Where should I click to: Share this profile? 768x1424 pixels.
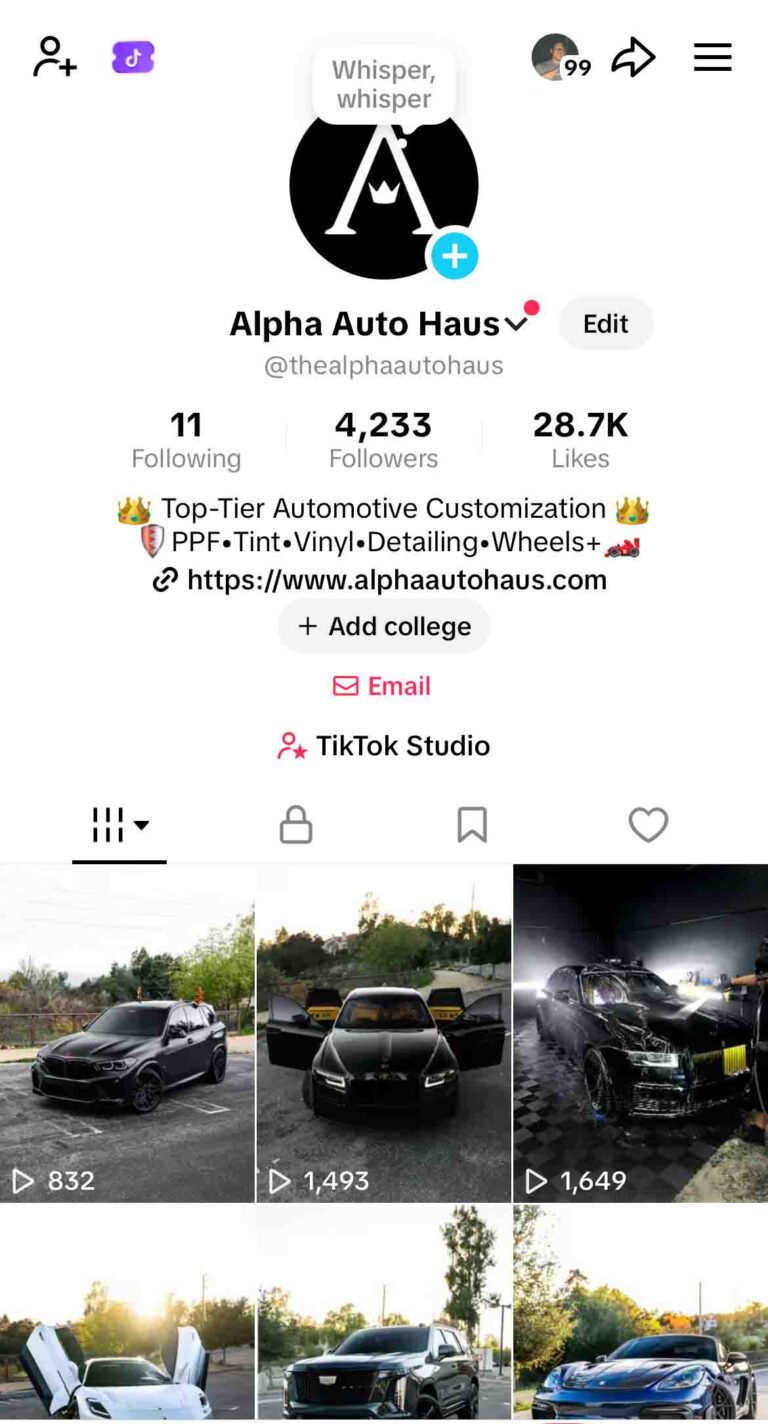[633, 57]
